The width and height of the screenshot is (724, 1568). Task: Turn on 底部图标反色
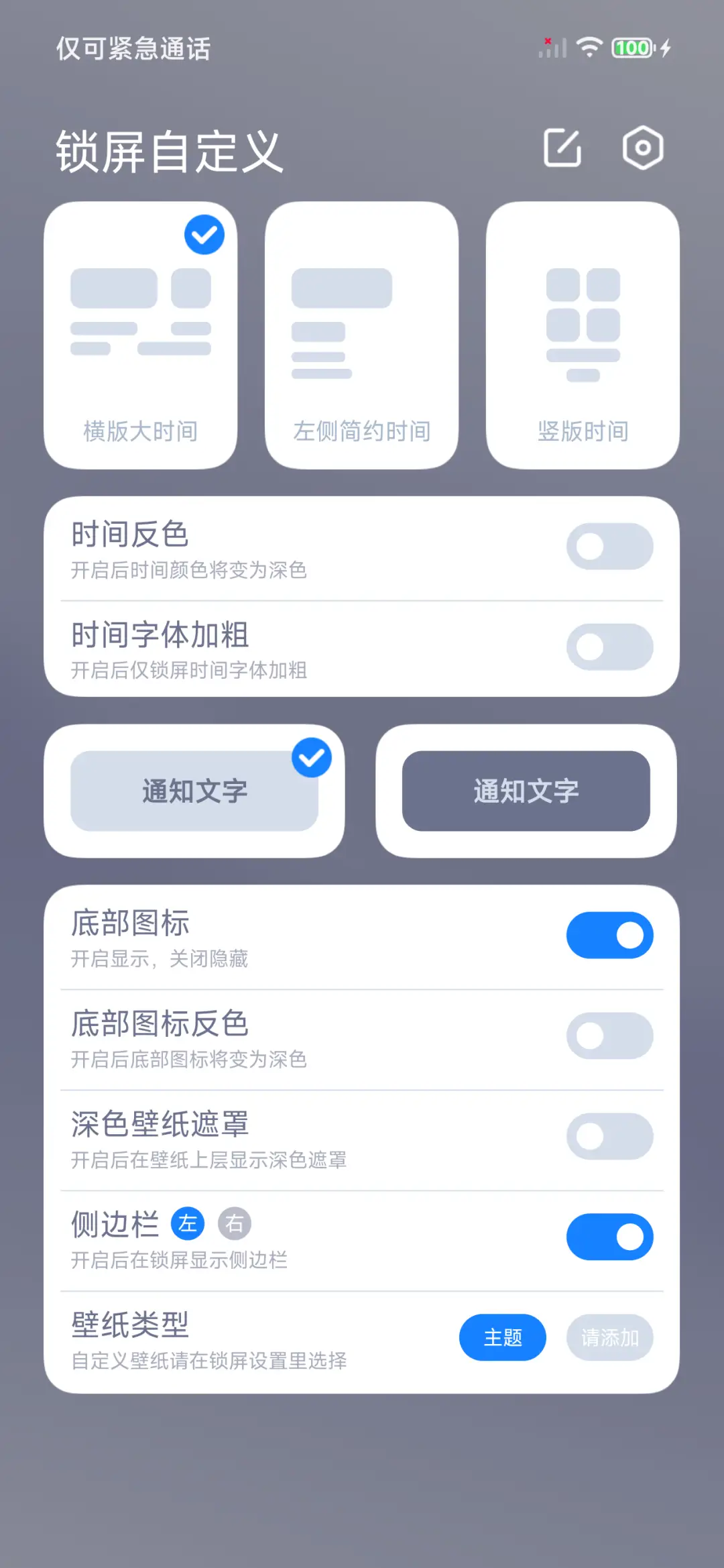[x=610, y=1035]
